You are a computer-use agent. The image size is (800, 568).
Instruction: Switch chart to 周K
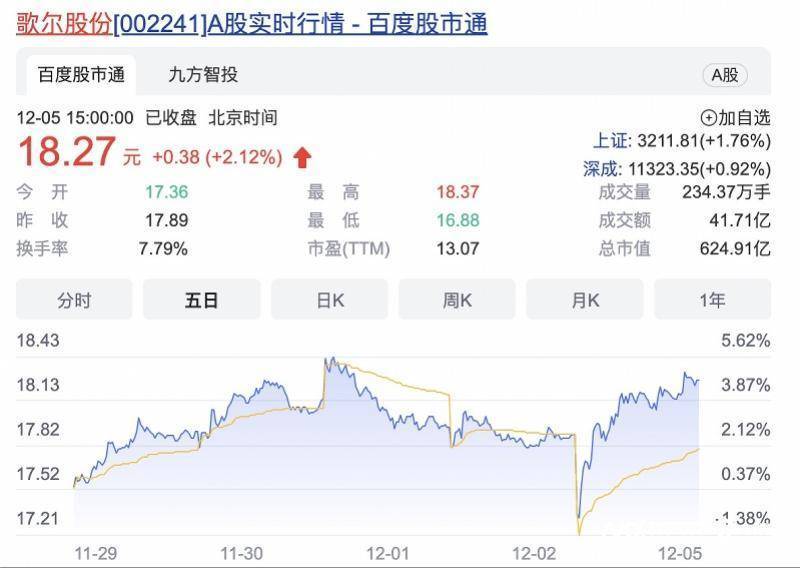click(457, 300)
